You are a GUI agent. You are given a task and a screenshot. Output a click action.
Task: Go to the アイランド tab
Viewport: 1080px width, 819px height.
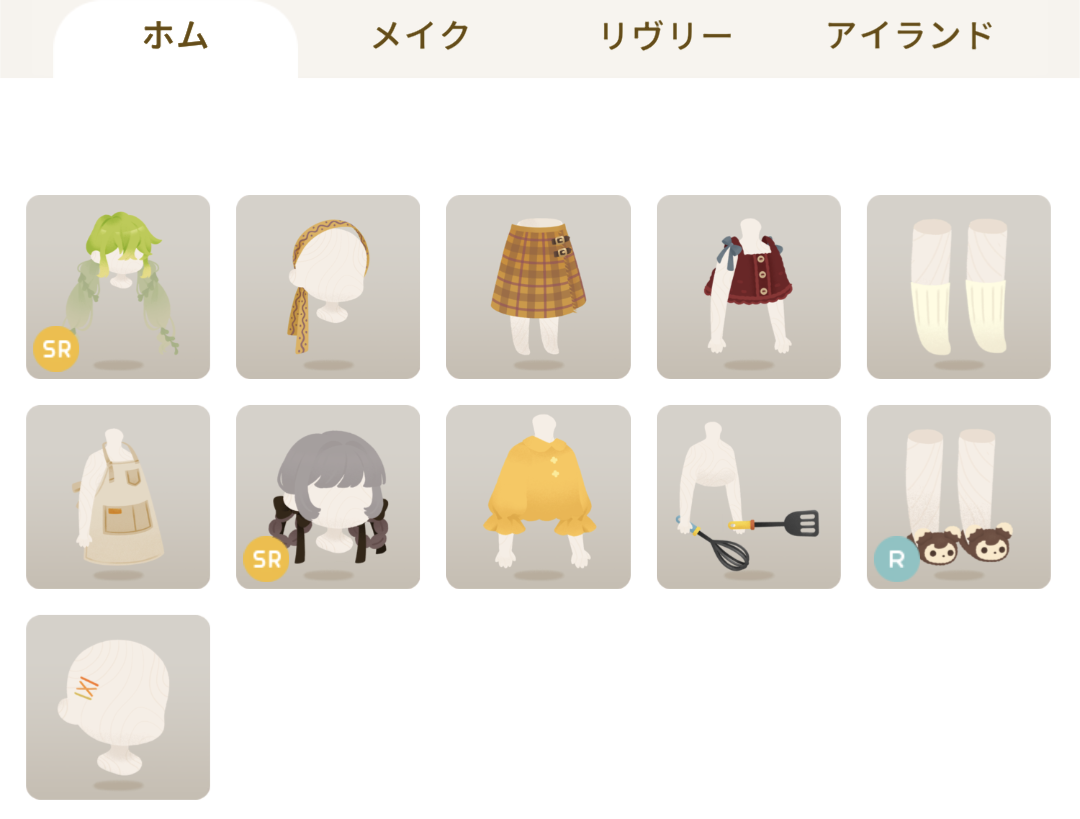(x=910, y=37)
